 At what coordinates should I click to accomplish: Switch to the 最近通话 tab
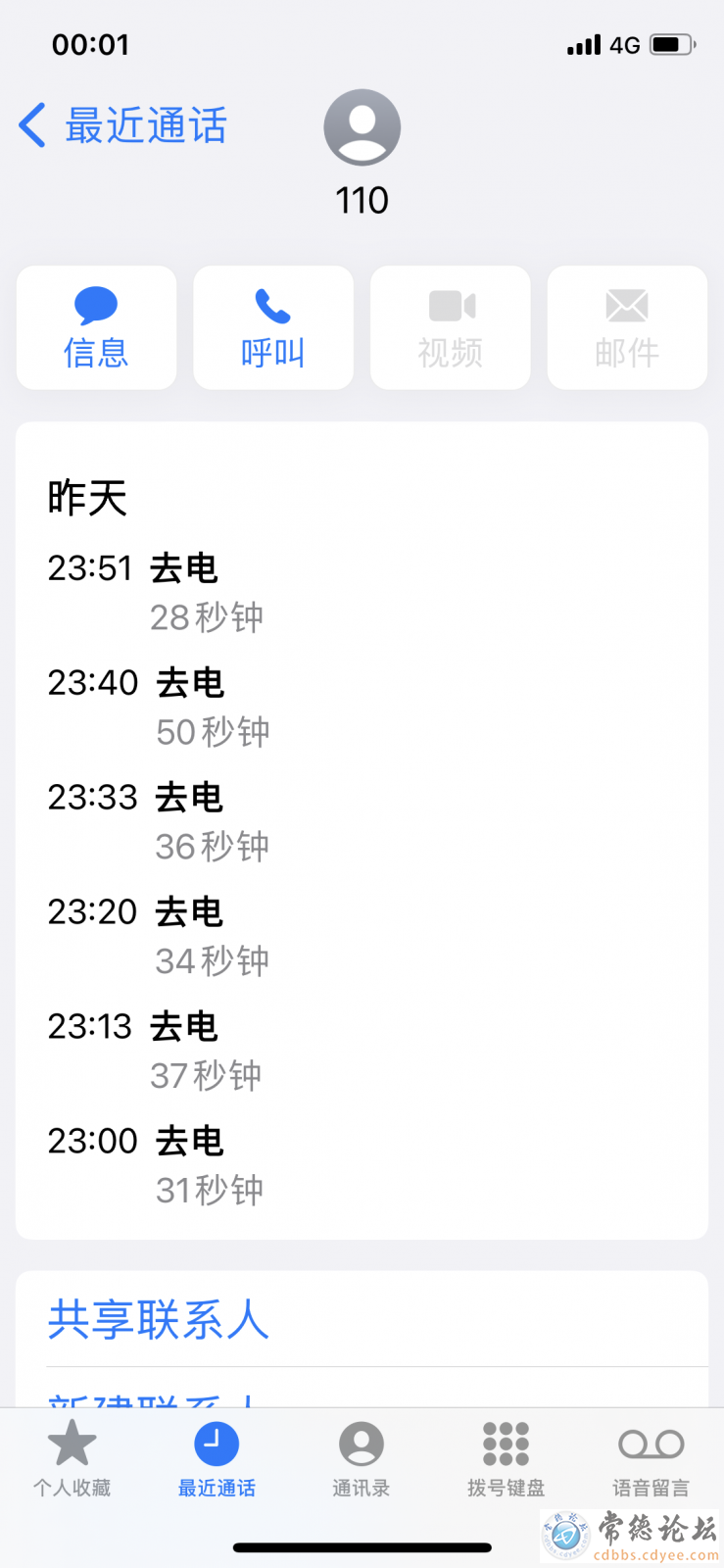coord(217,1458)
